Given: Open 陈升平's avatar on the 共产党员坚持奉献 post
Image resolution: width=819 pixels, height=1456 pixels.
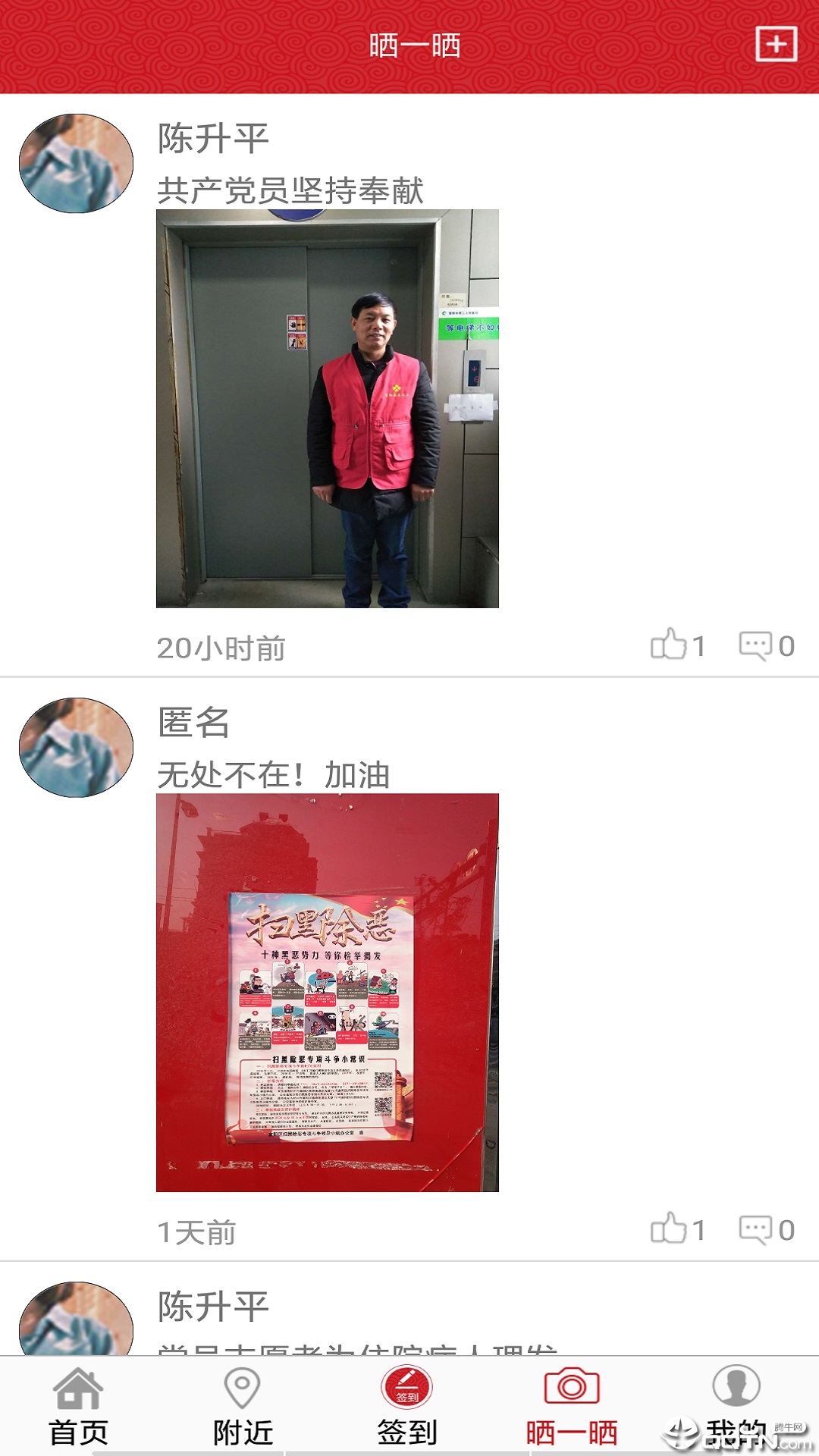Looking at the screenshot, I should coord(76,164).
